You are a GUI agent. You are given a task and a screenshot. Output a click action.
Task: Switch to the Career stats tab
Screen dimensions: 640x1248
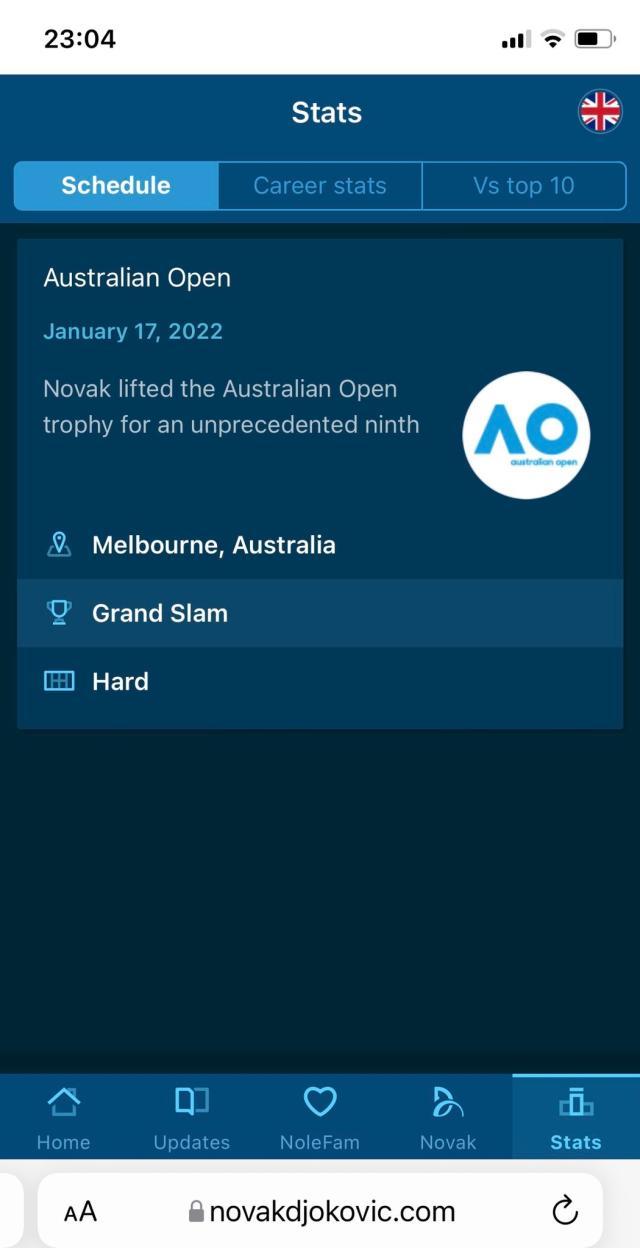(x=320, y=186)
